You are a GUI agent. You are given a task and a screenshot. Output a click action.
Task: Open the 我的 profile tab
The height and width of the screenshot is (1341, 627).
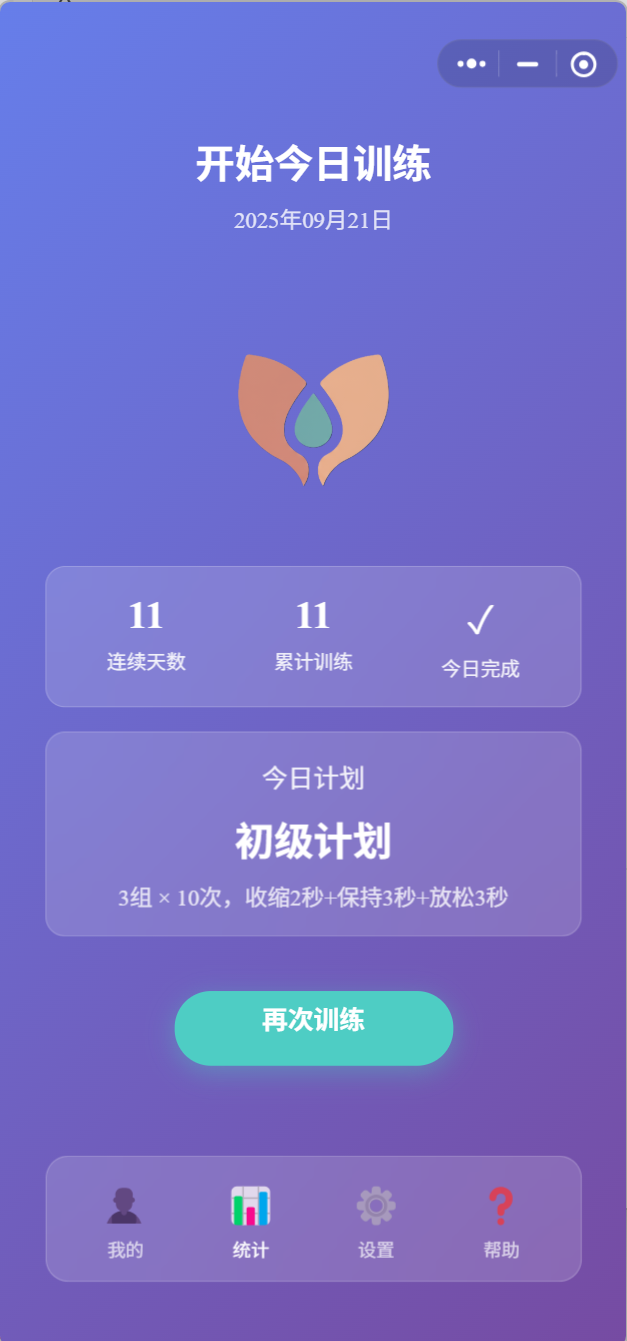[125, 1219]
